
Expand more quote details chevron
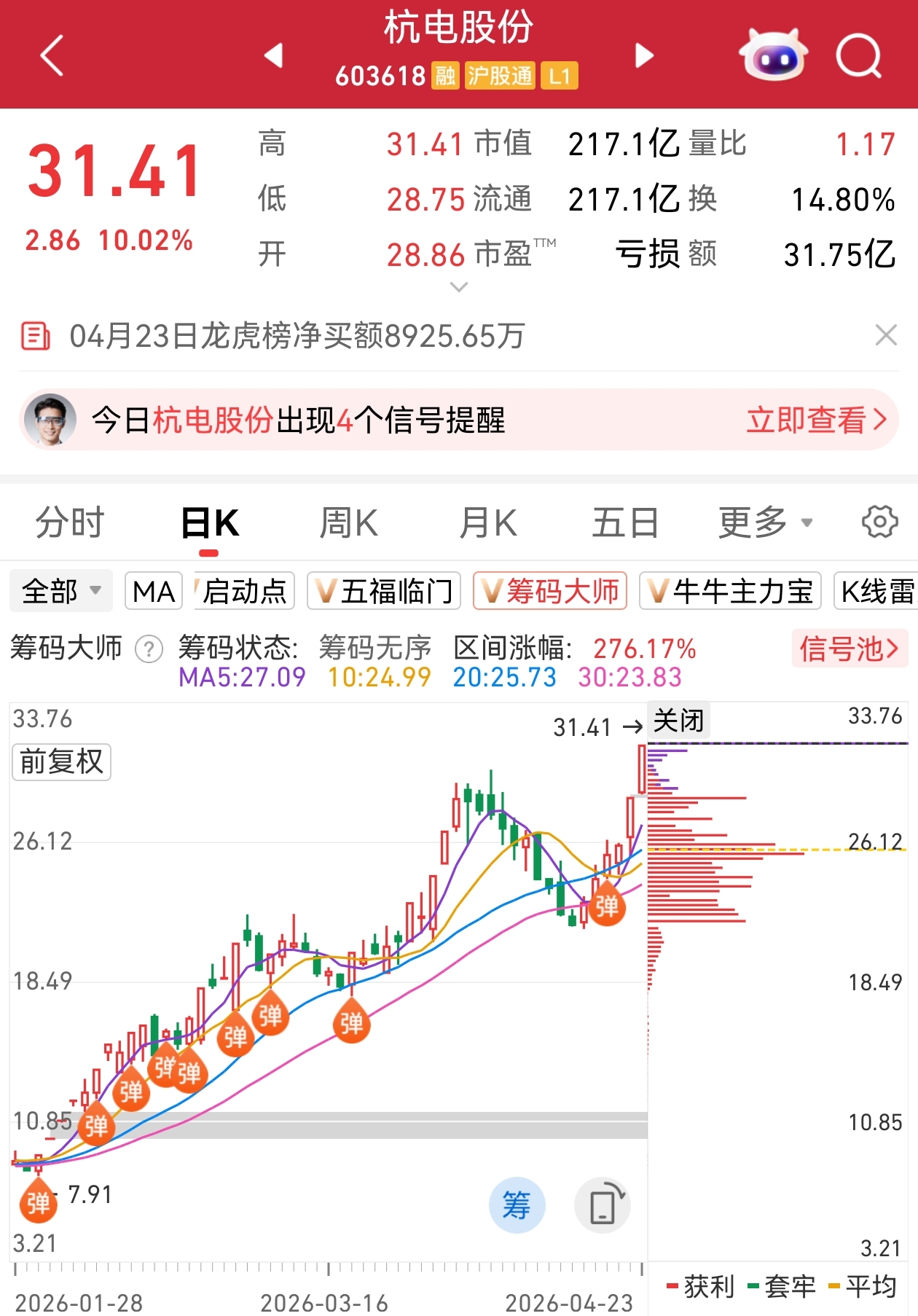click(x=459, y=288)
